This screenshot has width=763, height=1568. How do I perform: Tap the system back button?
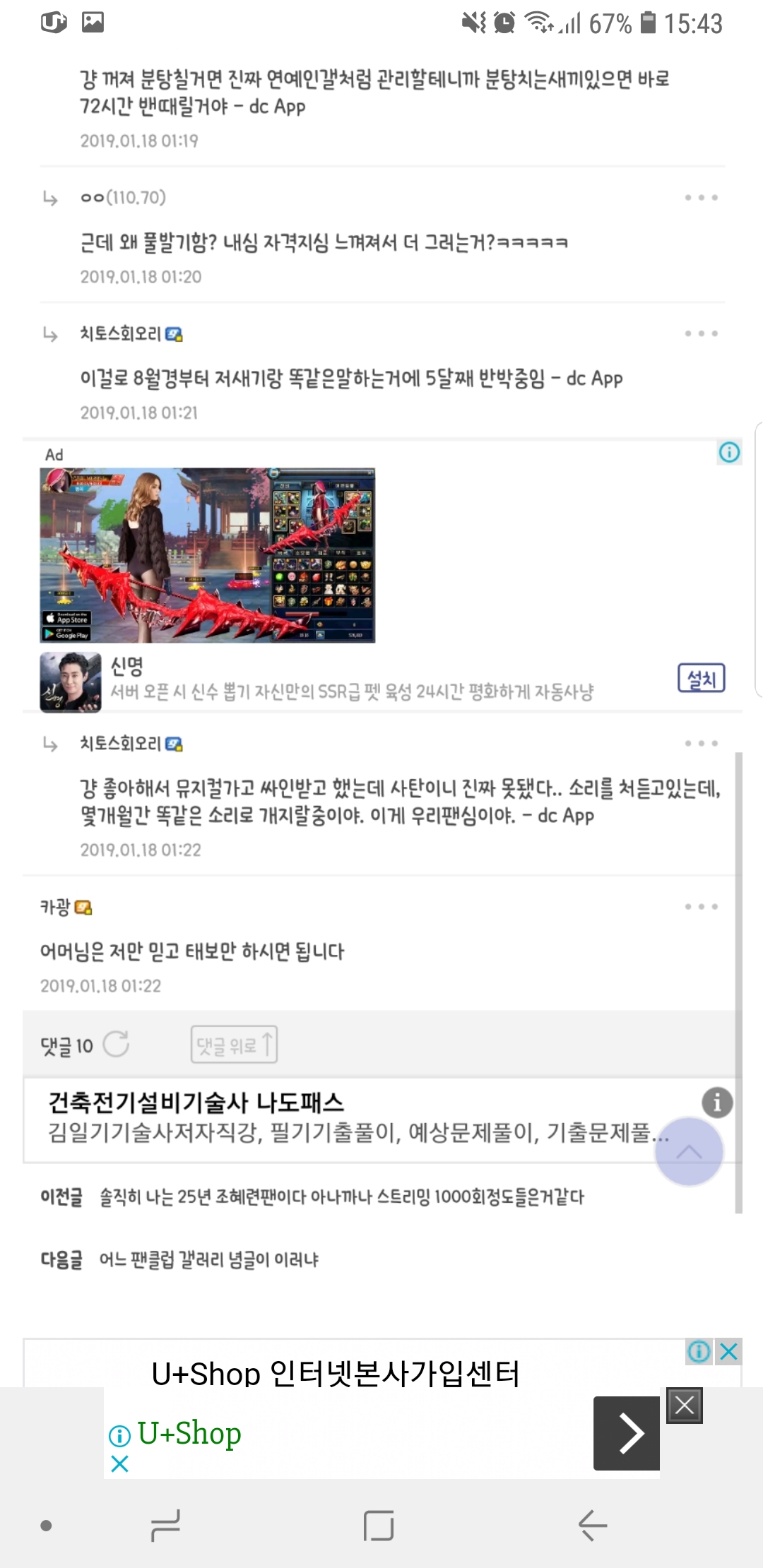coord(593,1526)
